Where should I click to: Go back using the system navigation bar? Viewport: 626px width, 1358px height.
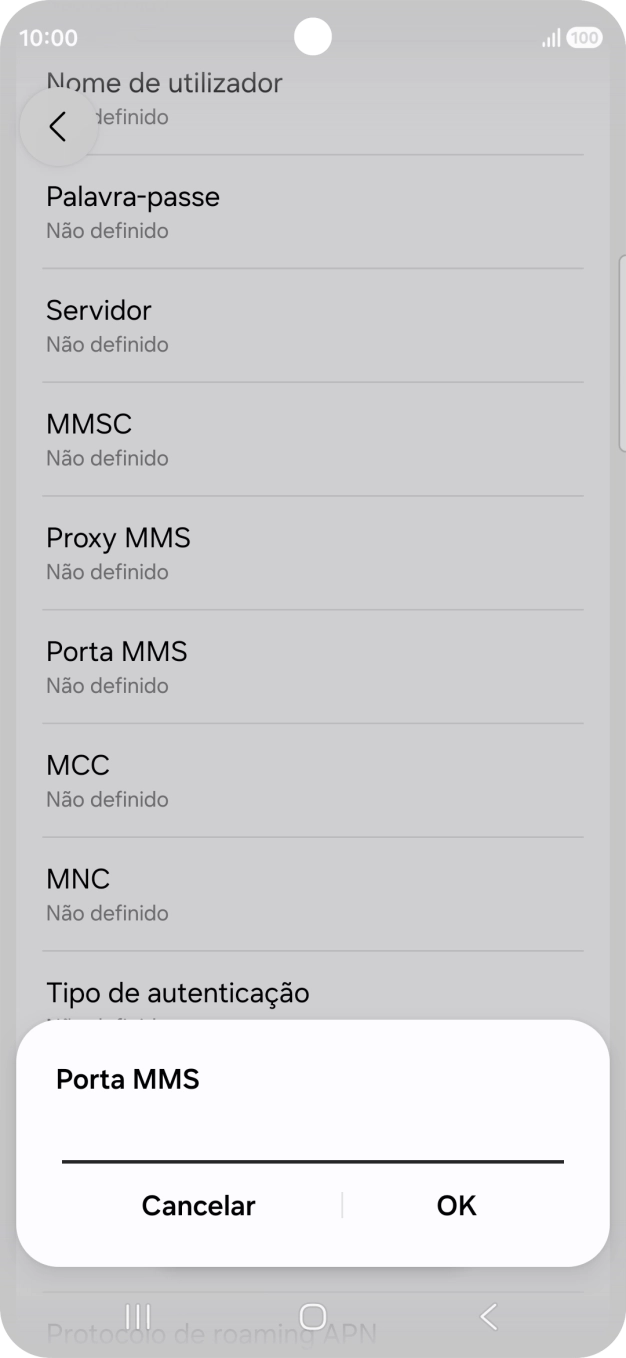coord(488,1316)
